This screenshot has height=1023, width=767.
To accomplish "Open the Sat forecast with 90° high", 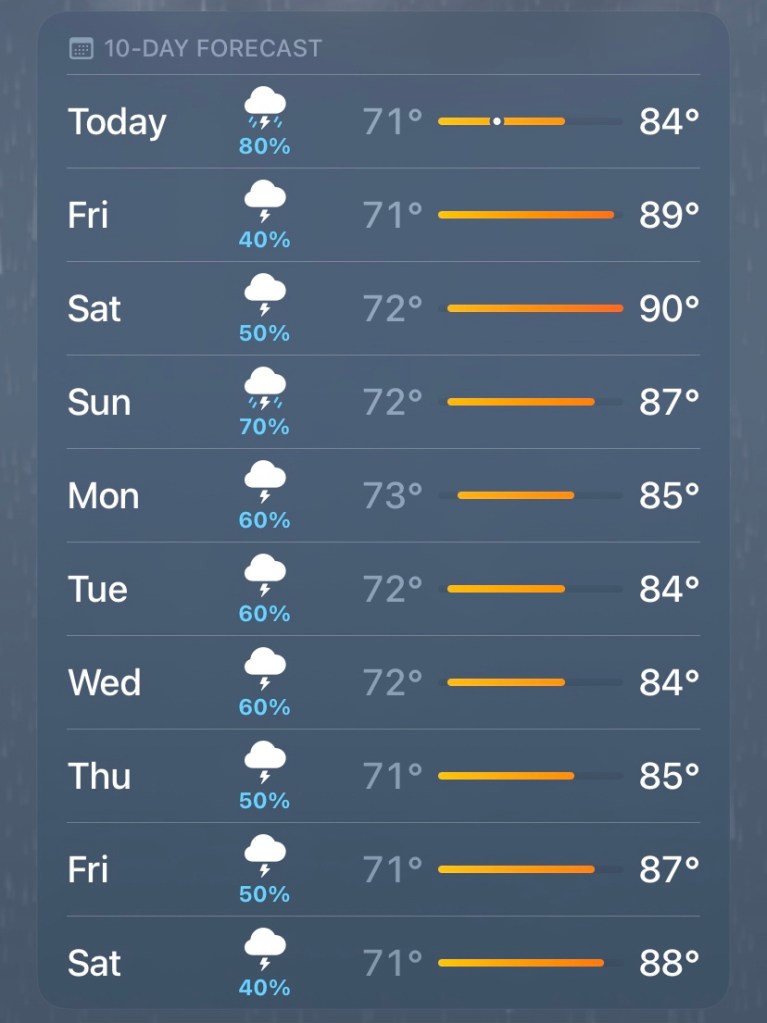I will (x=383, y=308).
